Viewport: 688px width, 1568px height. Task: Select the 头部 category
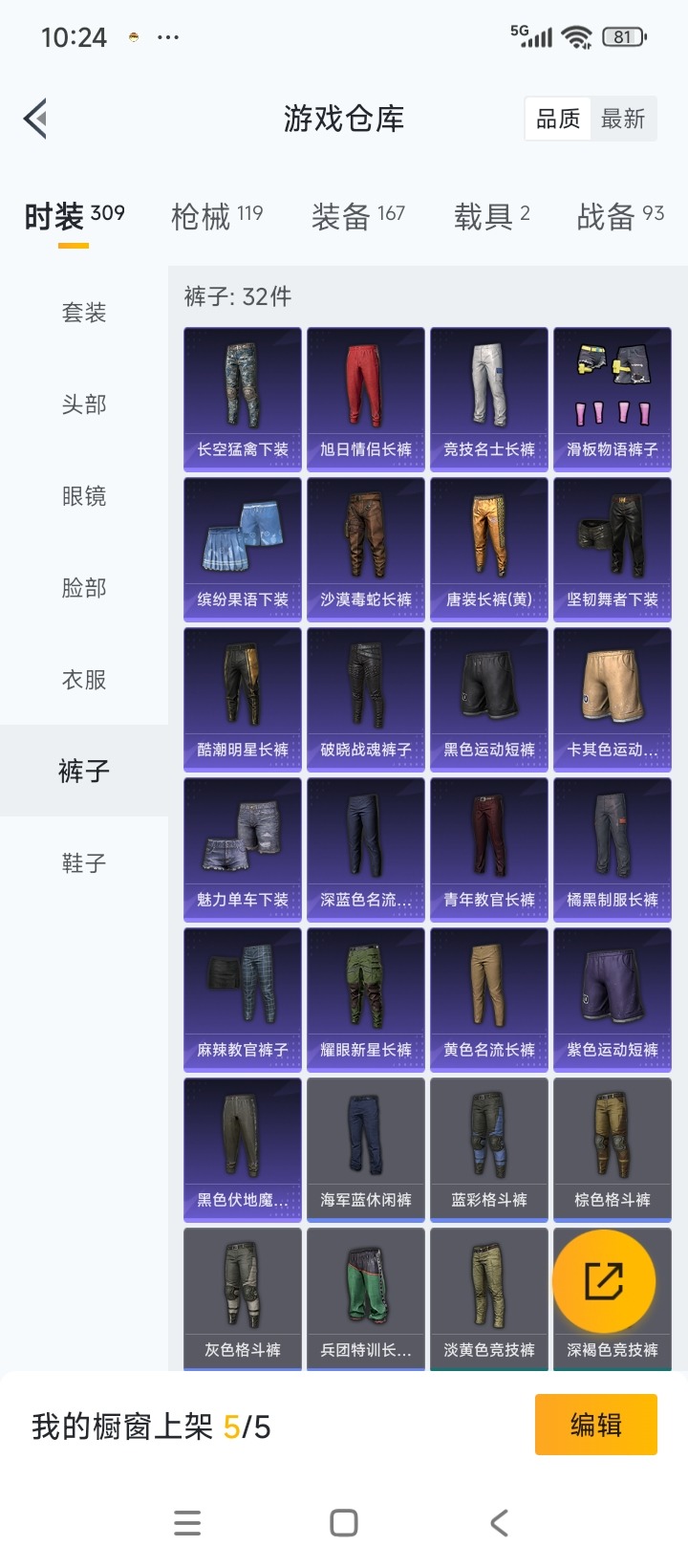click(x=84, y=404)
